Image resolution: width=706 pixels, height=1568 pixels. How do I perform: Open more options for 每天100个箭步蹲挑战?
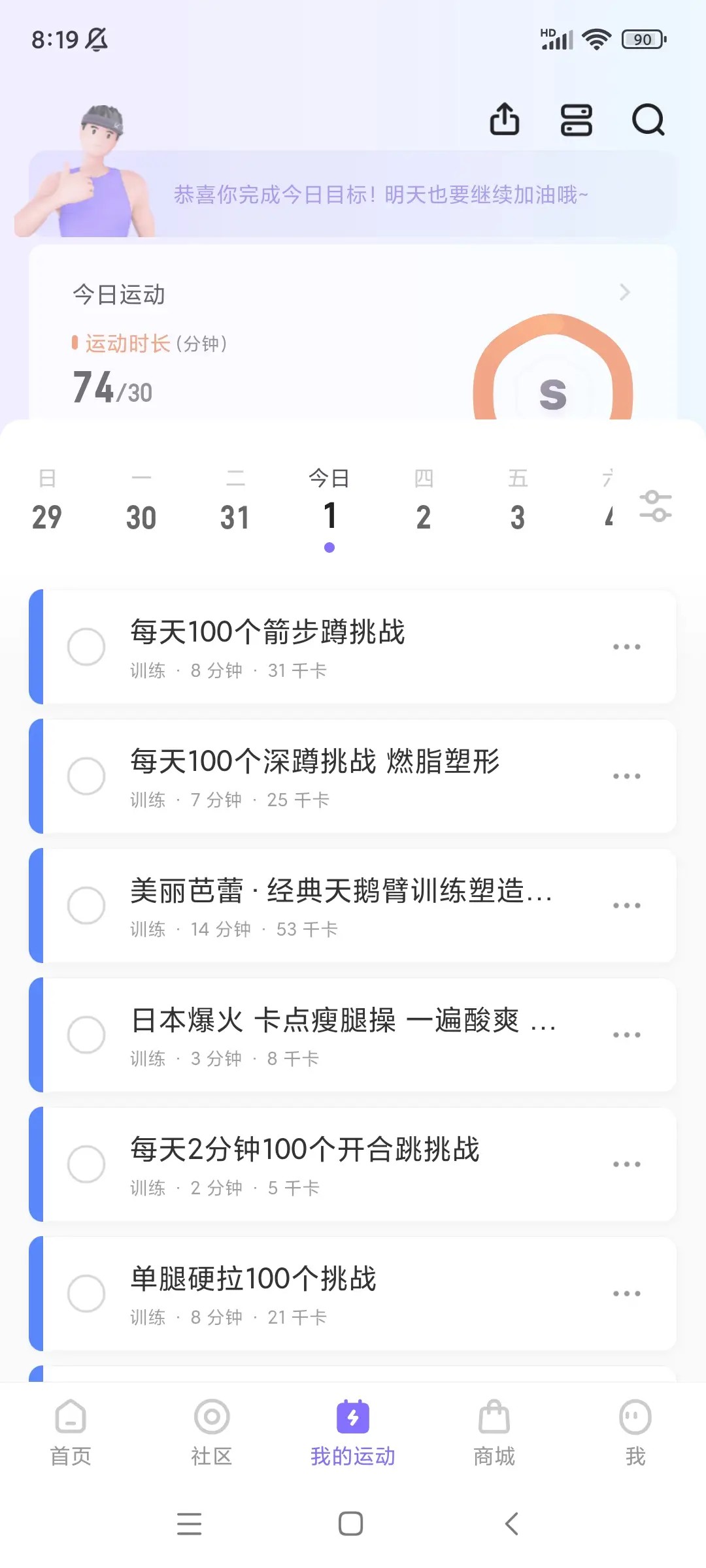click(x=626, y=647)
